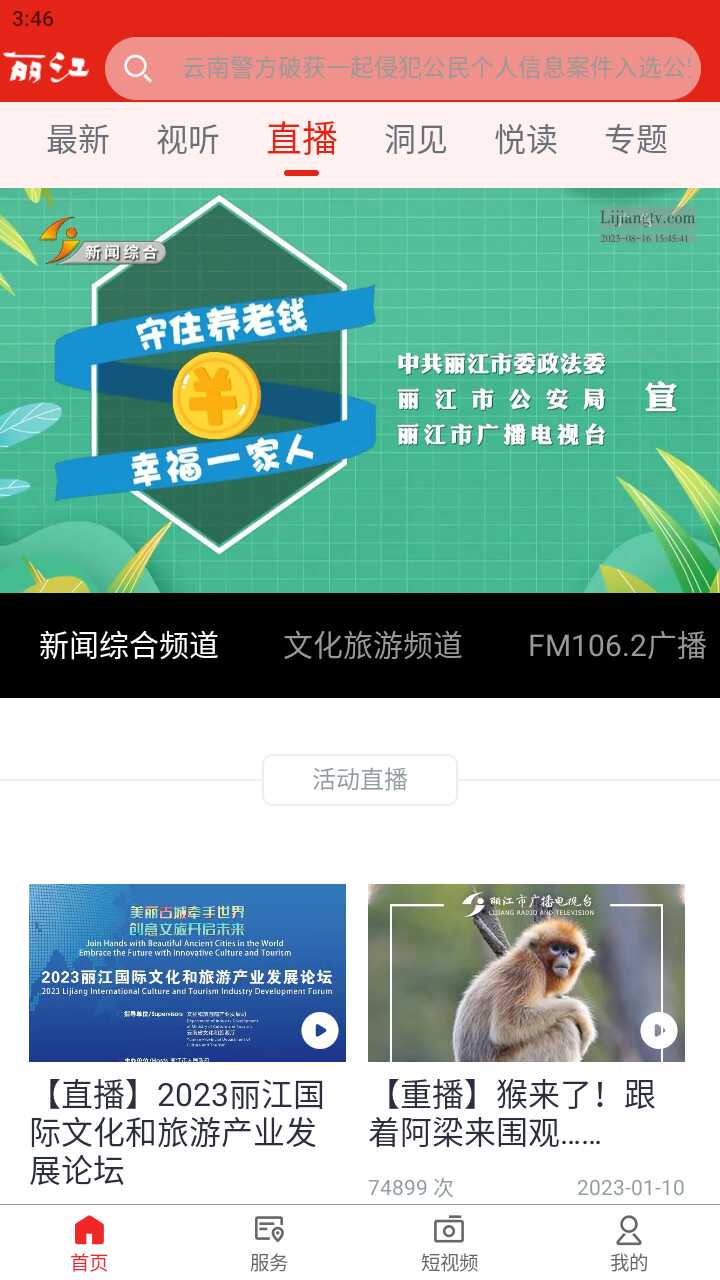This screenshot has width=720, height=1280.
Task: Choose the FM106.2广播 channel
Action: click(x=617, y=645)
